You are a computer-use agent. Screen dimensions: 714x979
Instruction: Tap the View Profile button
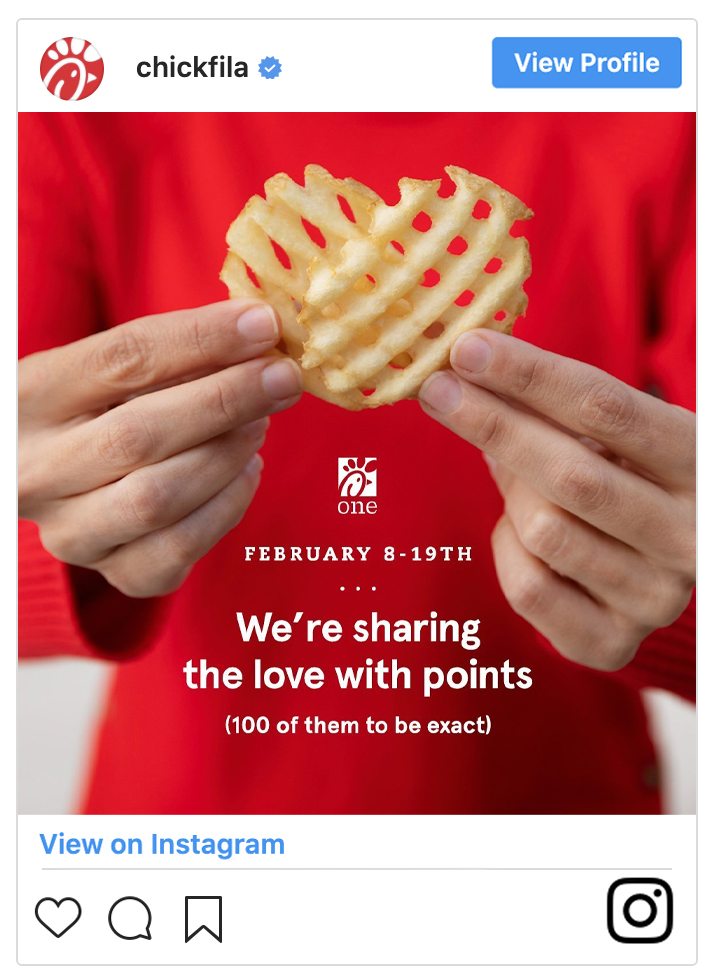point(586,63)
